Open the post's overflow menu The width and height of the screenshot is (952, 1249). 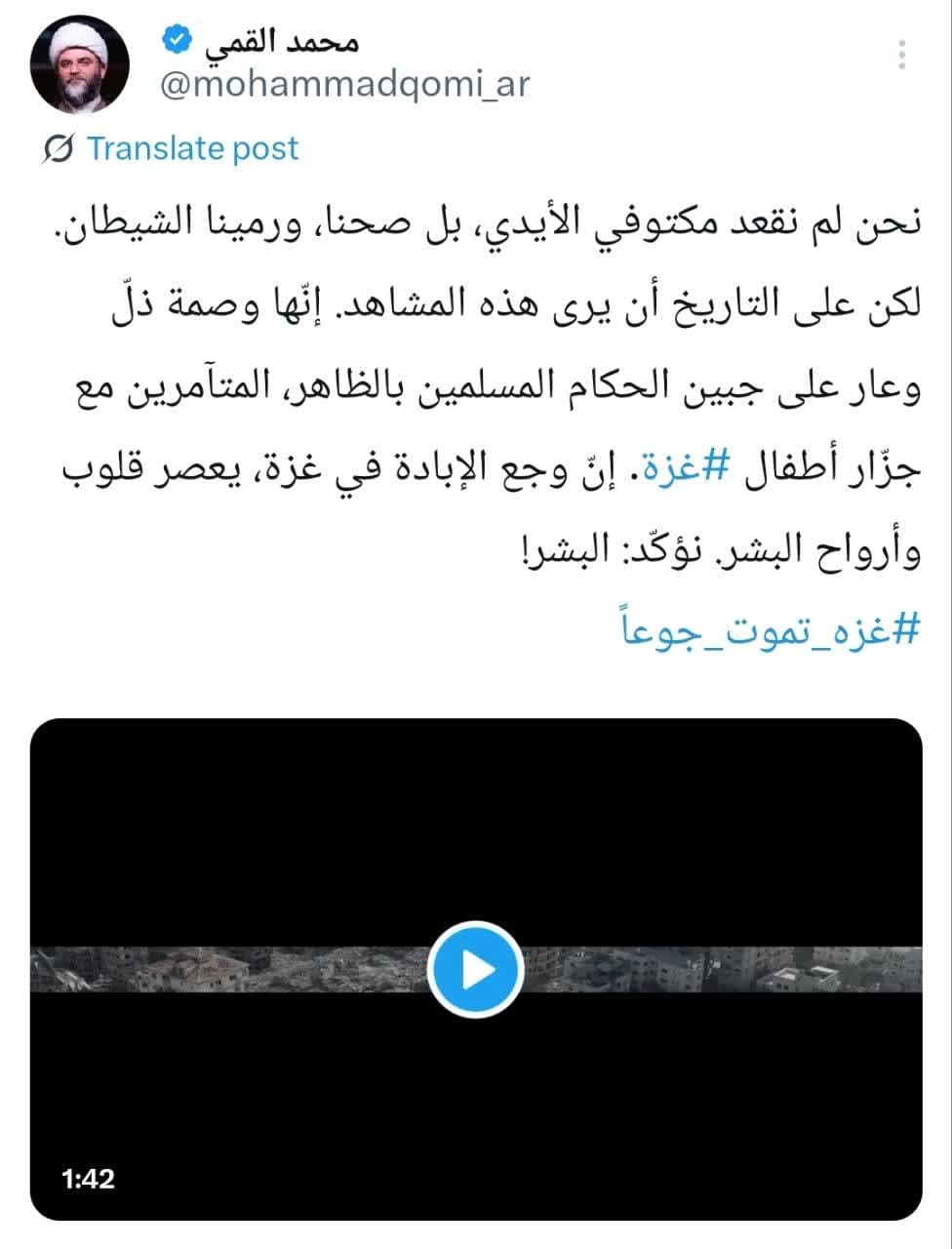click(904, 55)
